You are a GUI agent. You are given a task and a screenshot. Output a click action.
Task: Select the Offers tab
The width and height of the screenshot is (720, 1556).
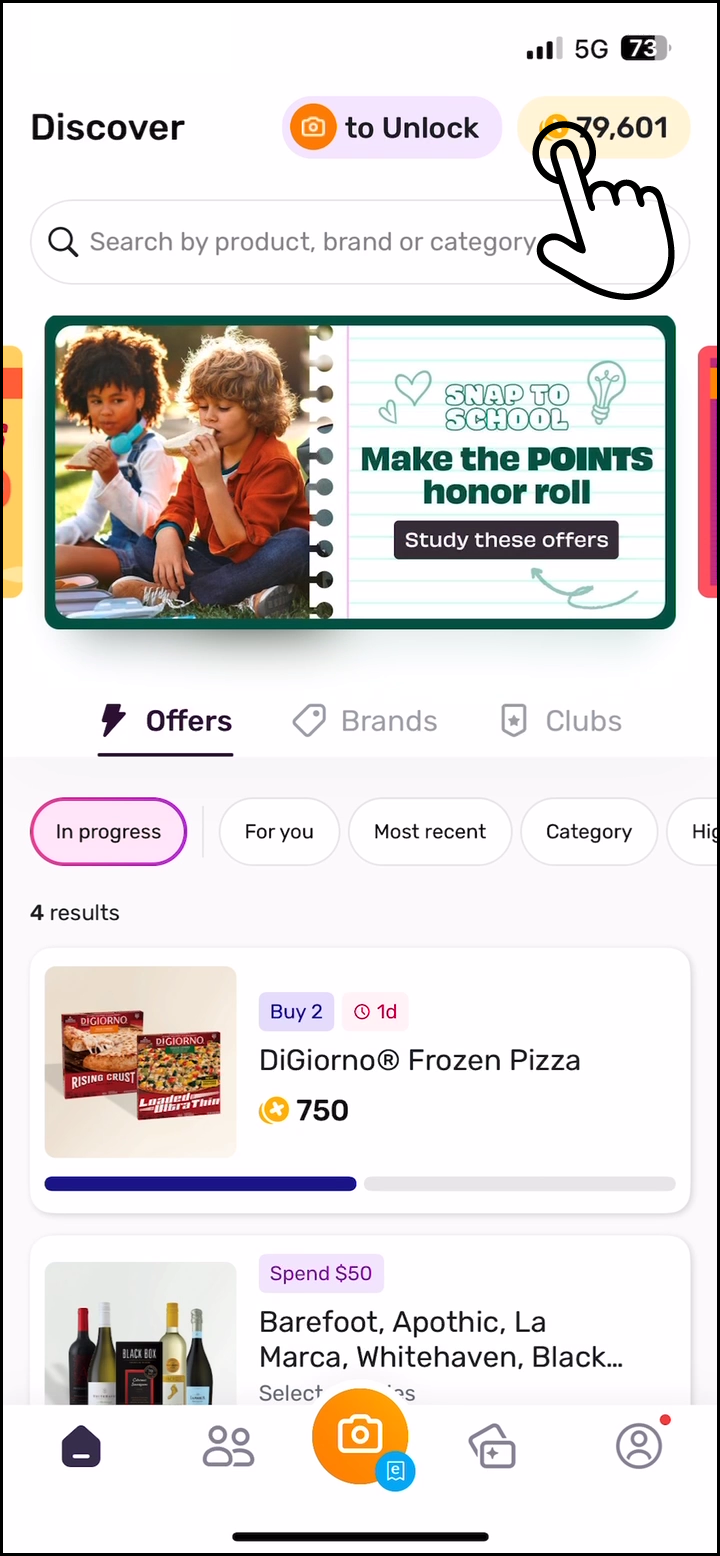[x=166, y=721]
